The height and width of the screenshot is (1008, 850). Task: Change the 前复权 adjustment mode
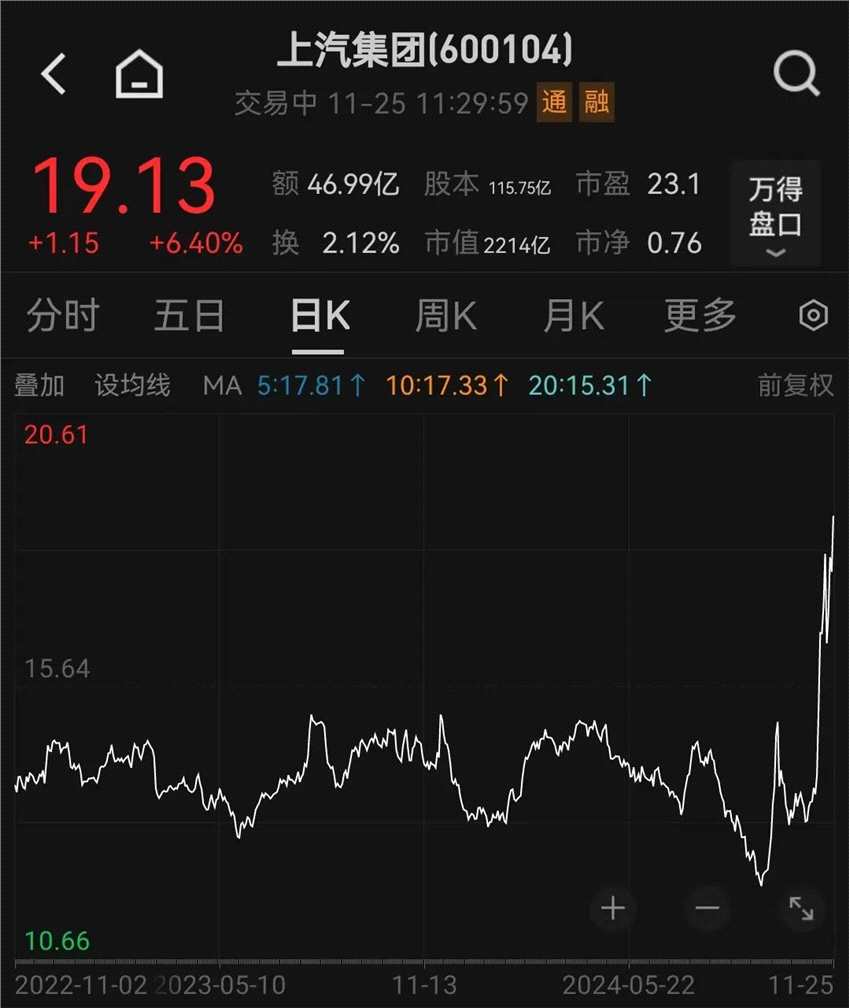[795, 385]
